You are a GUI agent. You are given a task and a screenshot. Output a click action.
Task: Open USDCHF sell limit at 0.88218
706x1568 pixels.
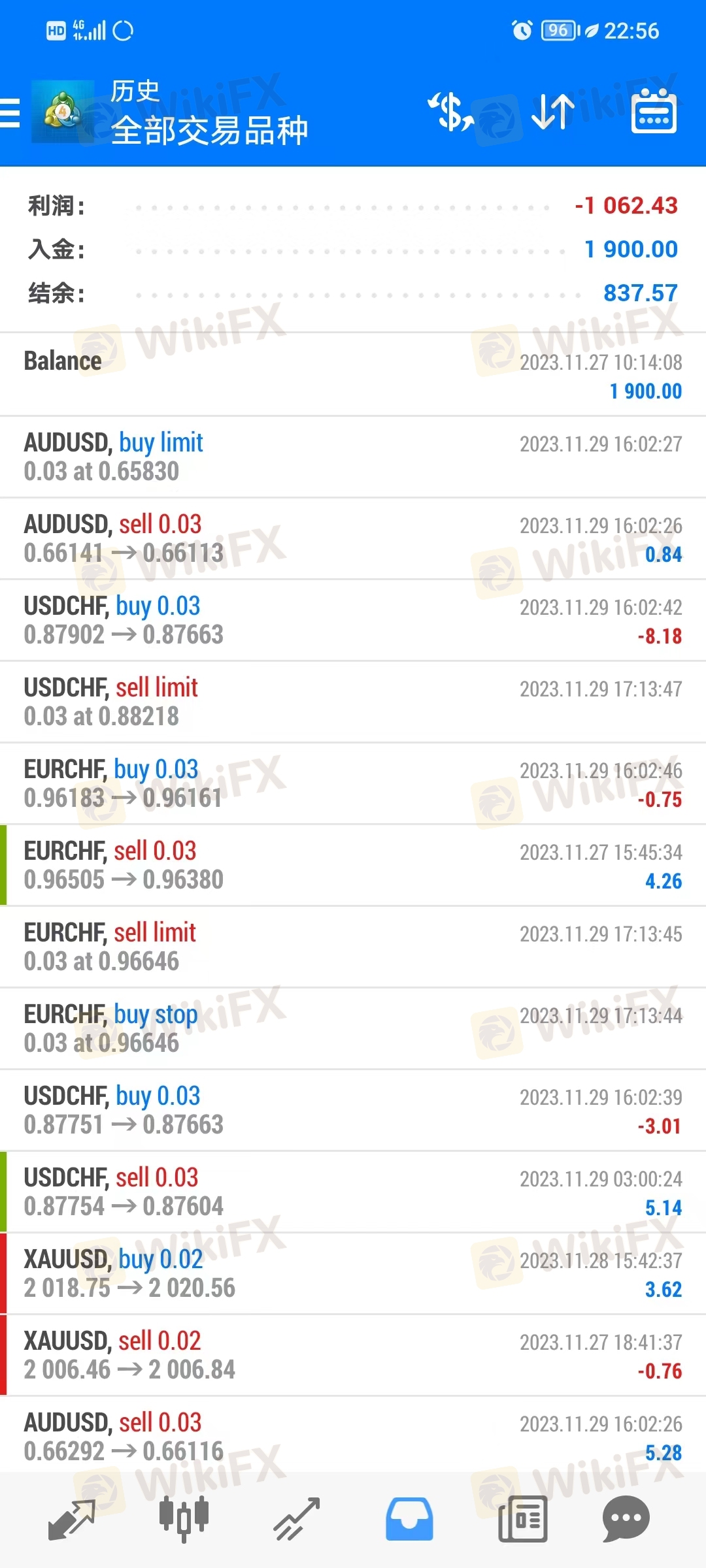(x=353, y=702)
